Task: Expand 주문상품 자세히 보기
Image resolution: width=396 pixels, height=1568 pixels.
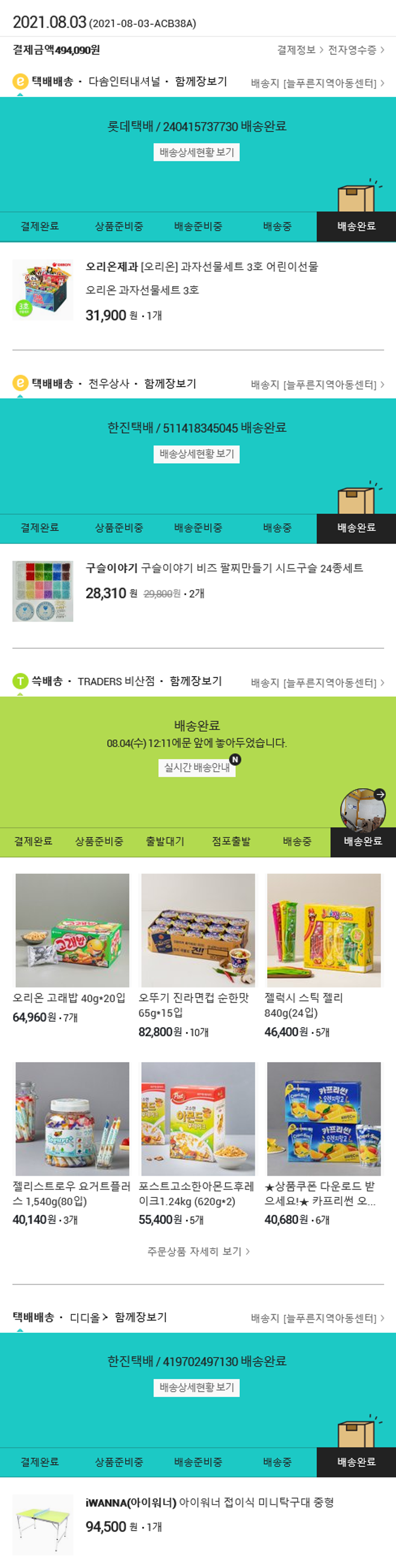Action: tap(197, 1251)
